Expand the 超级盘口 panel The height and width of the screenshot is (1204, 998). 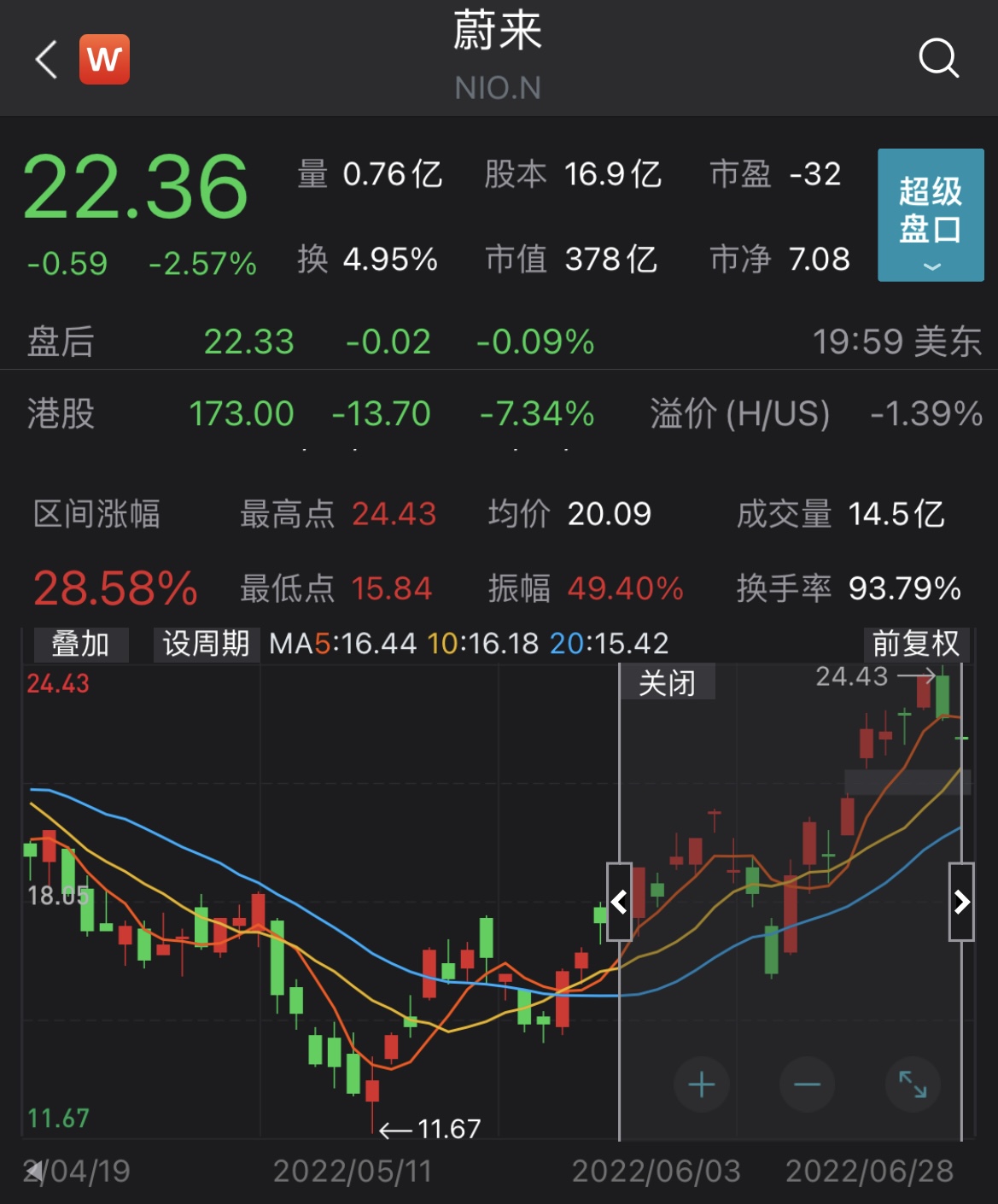[x=930, y=215]
